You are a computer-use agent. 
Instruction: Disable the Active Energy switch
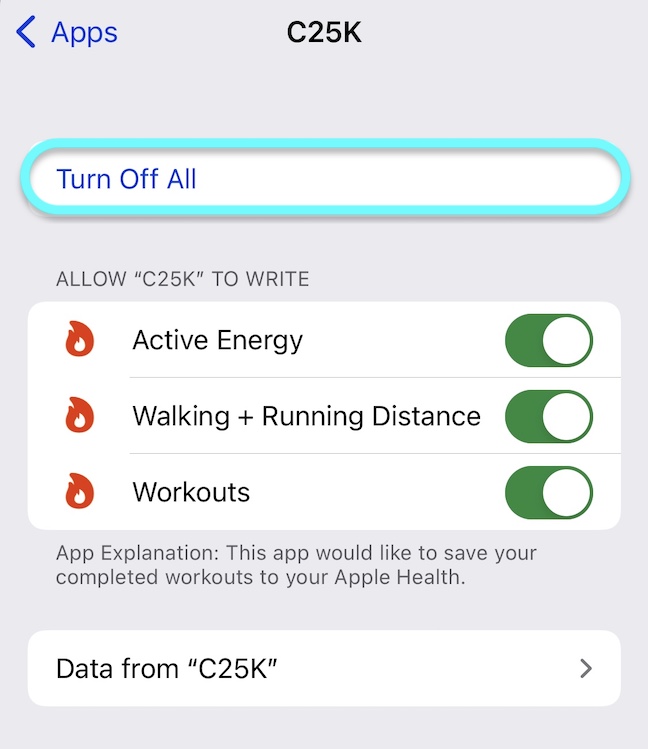click(548, 341)
